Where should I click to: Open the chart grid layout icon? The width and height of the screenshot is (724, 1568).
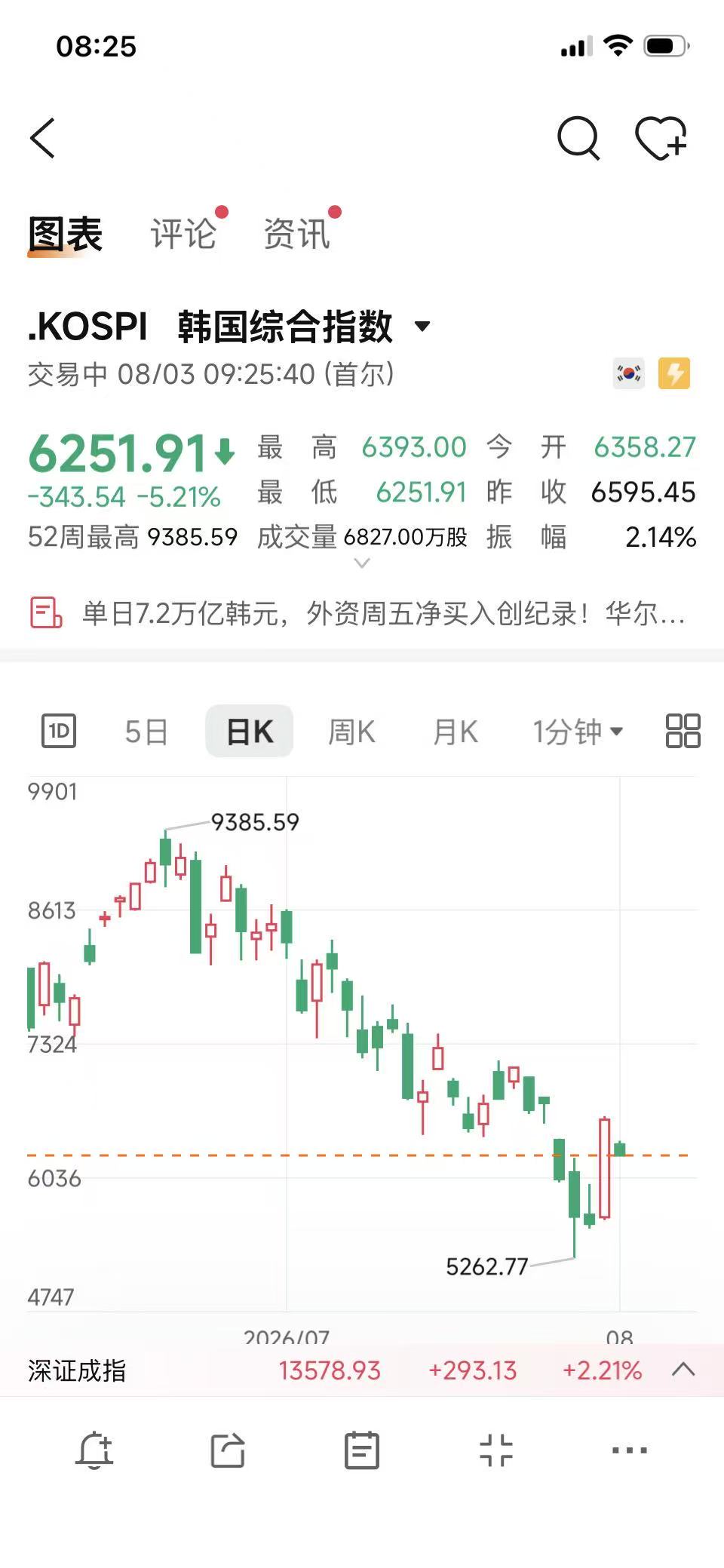pos(683,731)
